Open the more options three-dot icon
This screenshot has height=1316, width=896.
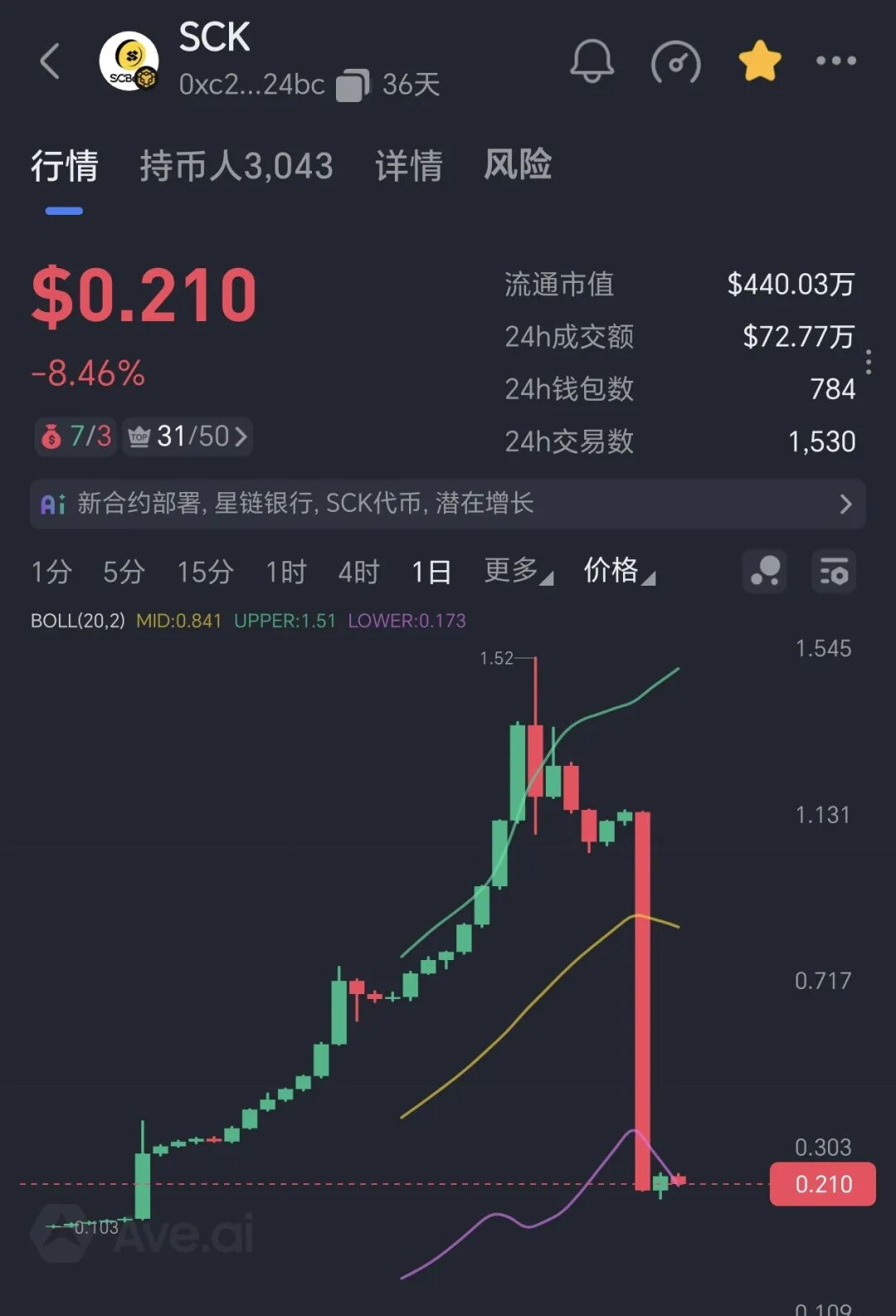pos(835,61)
